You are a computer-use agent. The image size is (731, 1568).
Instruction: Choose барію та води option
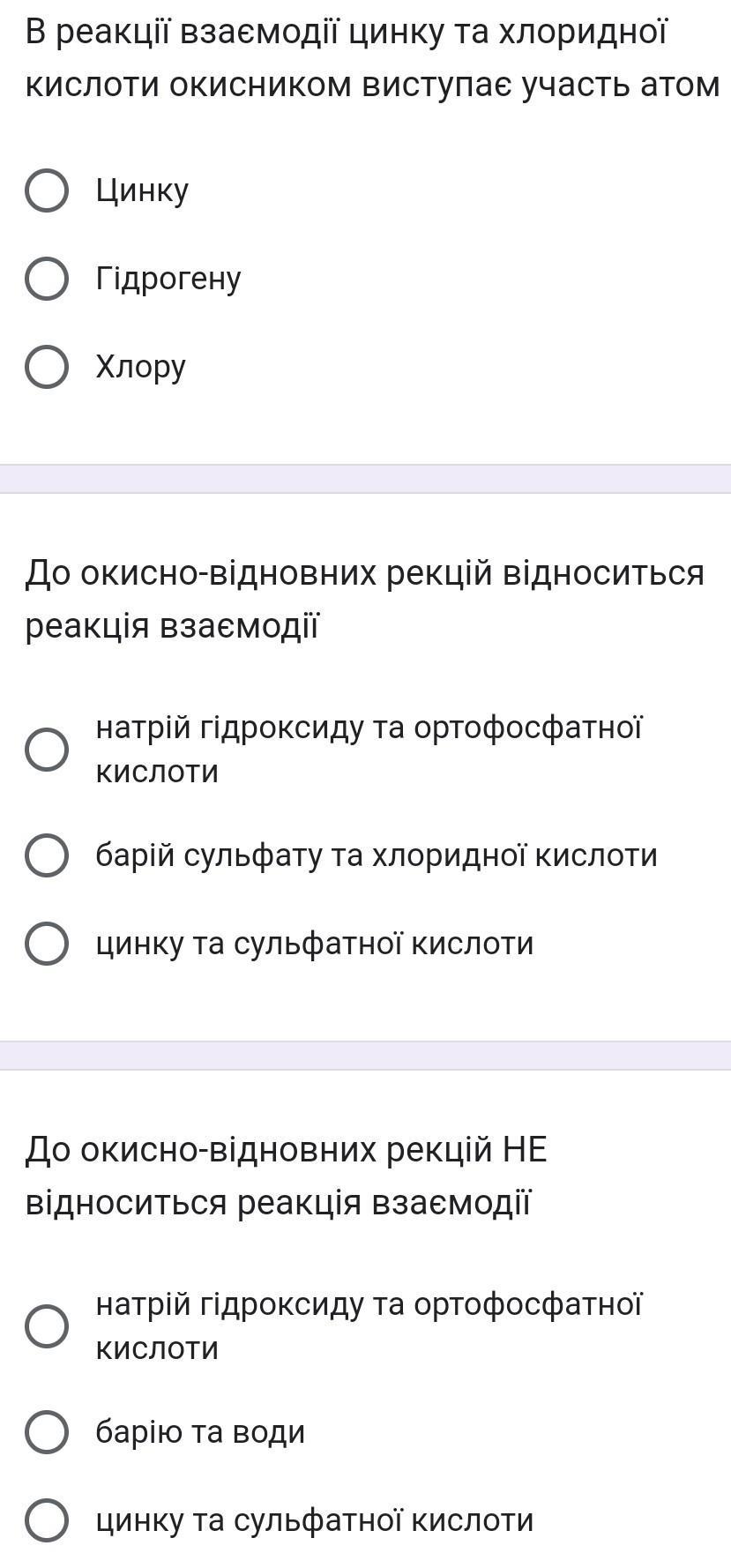47,1432
